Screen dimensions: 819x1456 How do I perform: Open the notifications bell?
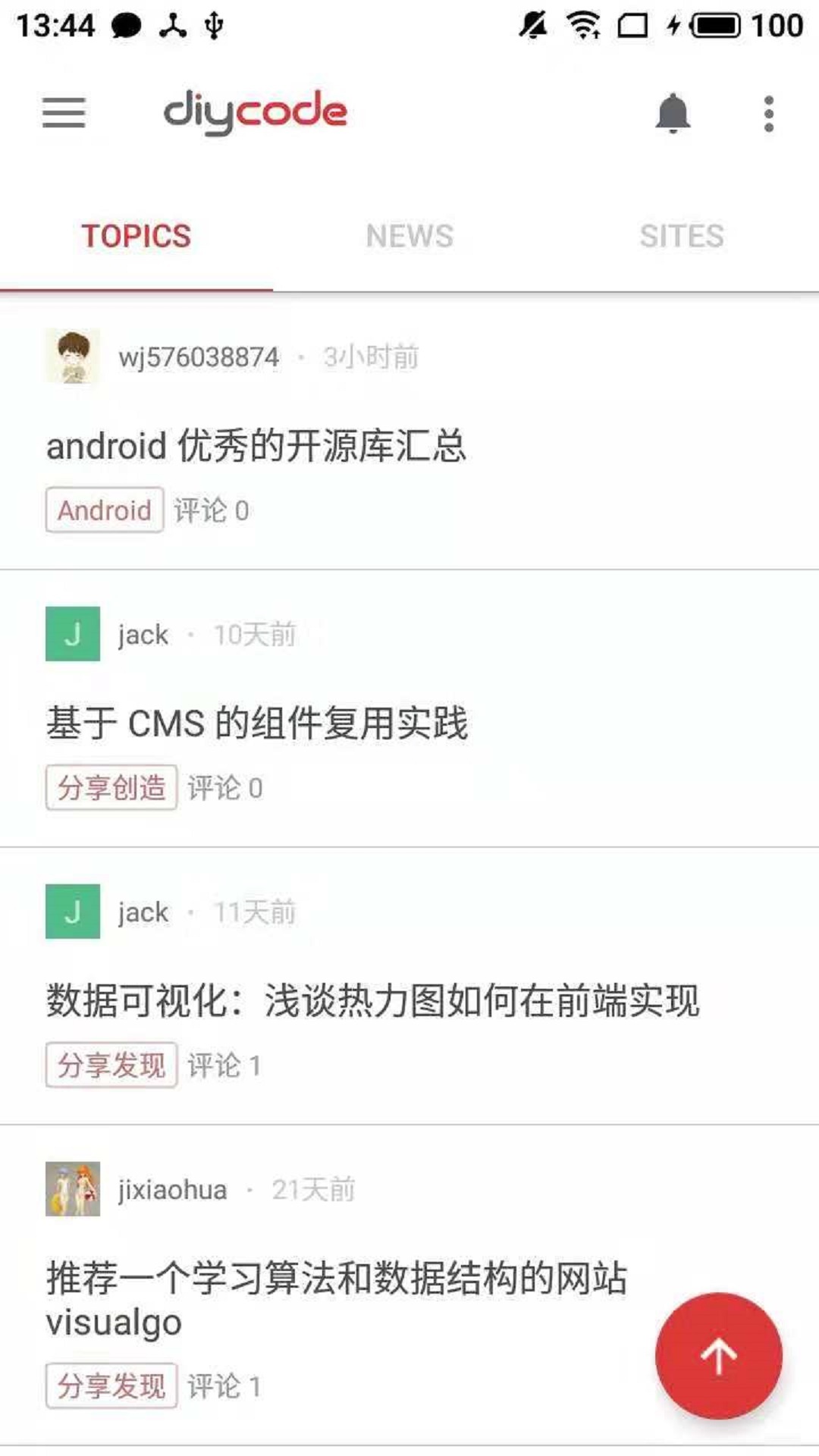[673, 114]
